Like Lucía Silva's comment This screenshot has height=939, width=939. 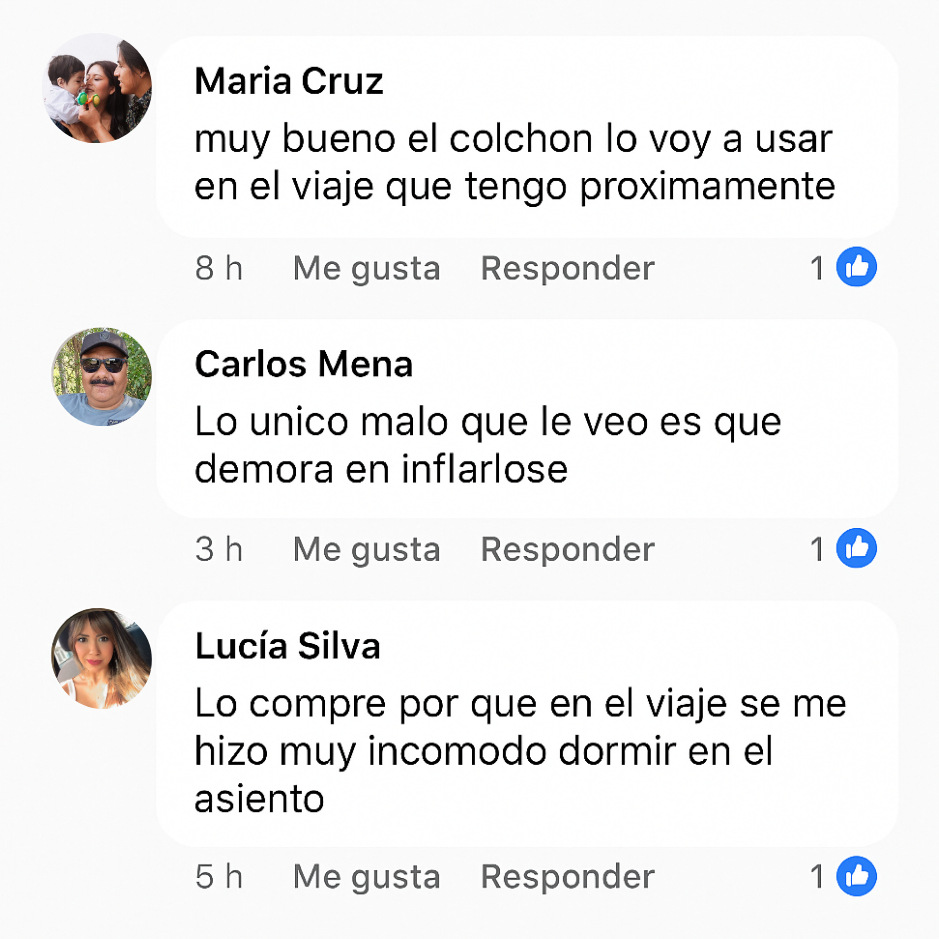click(366, 877)
